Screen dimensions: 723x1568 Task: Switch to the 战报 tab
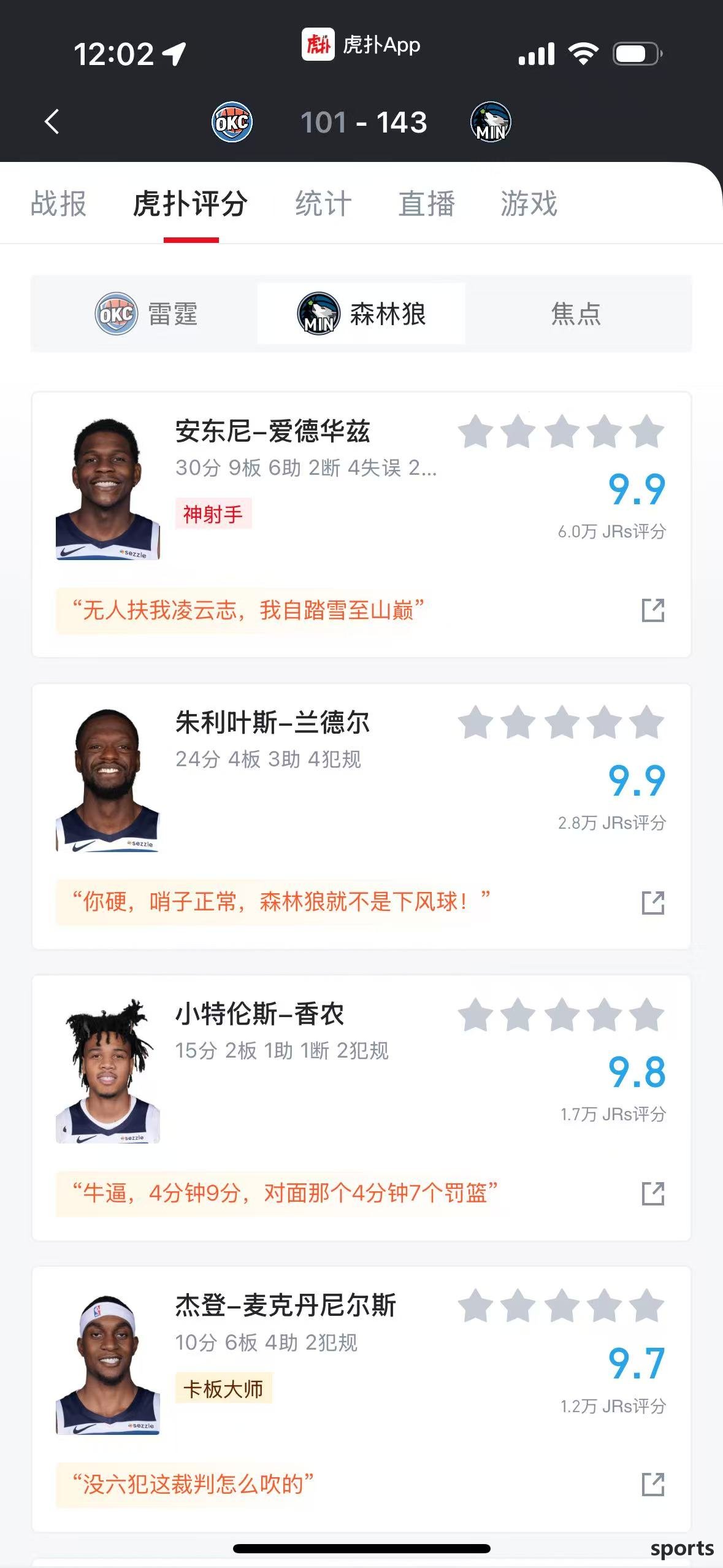(x=58, y=204)
